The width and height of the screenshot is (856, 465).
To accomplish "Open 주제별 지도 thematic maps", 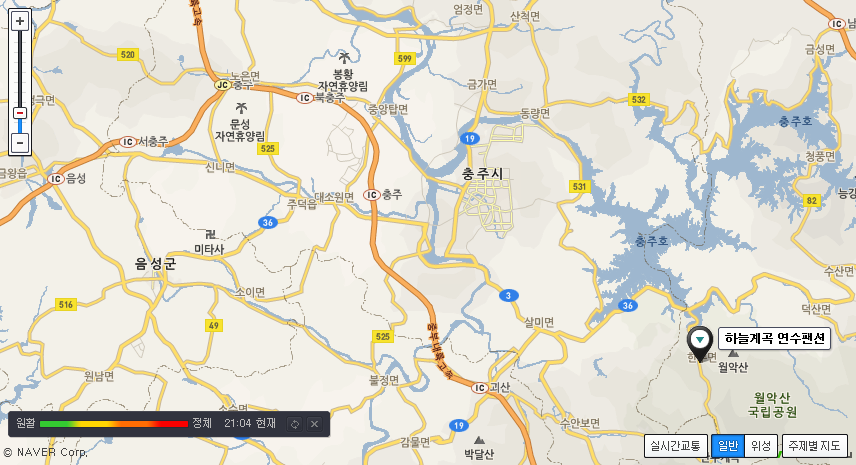I will click(814, 446).
